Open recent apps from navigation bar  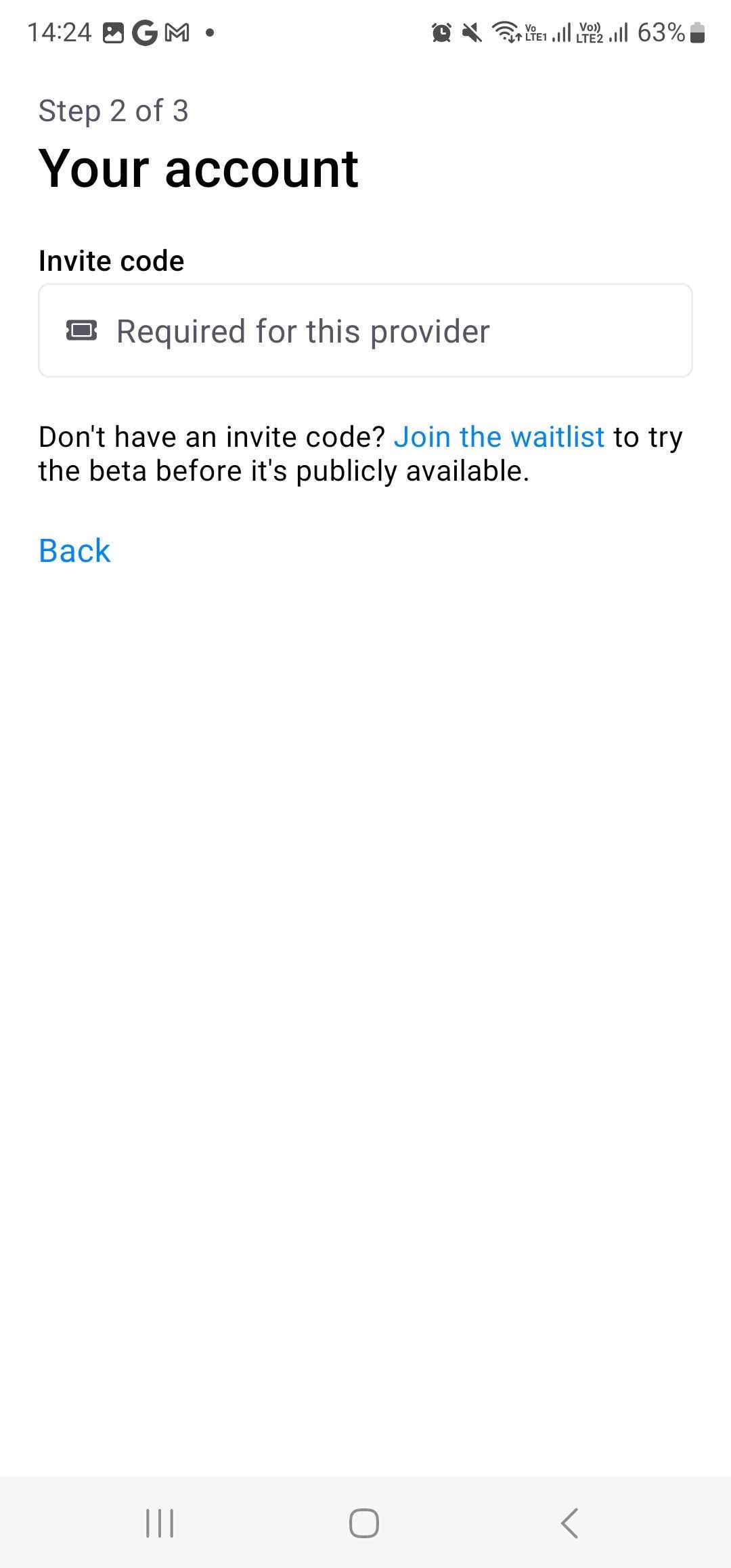(x=160, y=1523)
